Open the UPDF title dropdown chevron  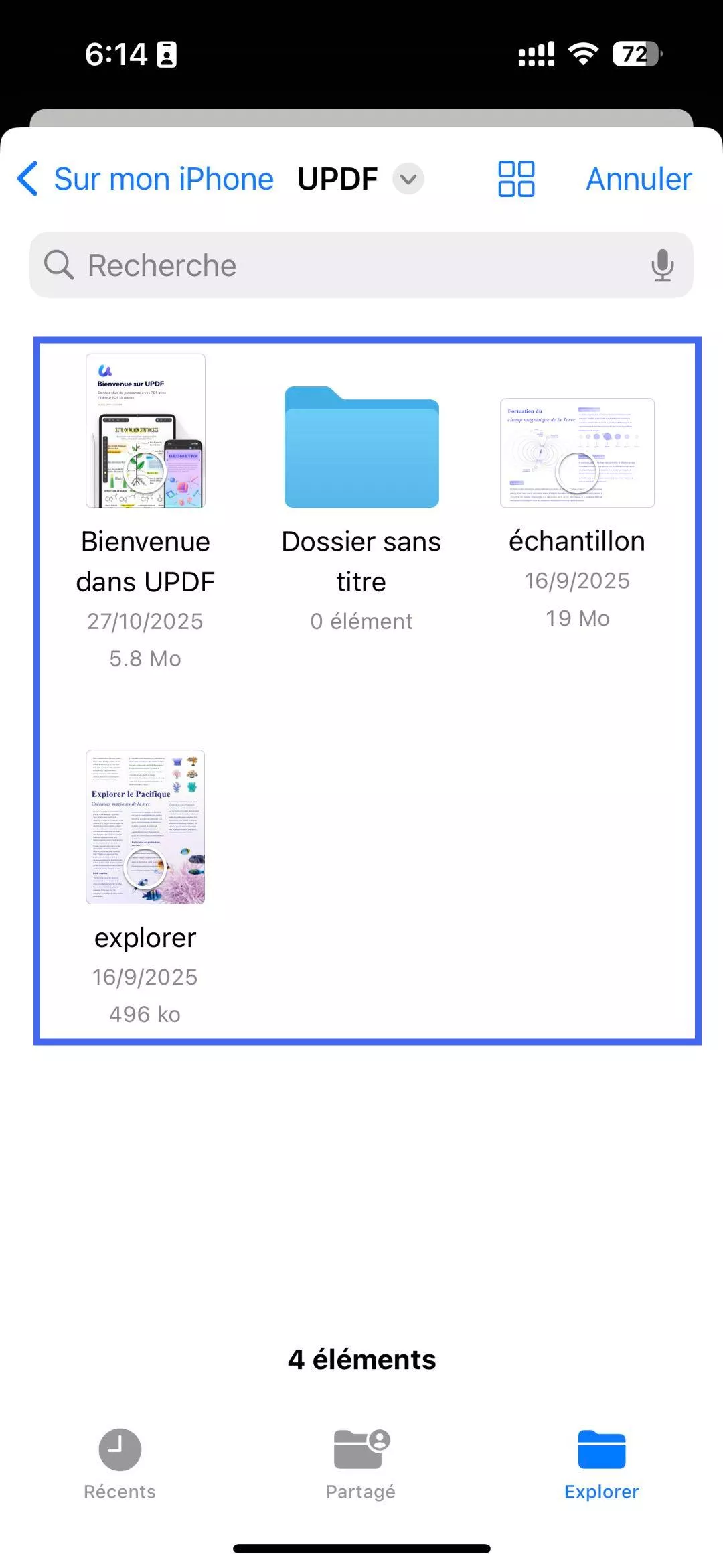tap(408, 180)
